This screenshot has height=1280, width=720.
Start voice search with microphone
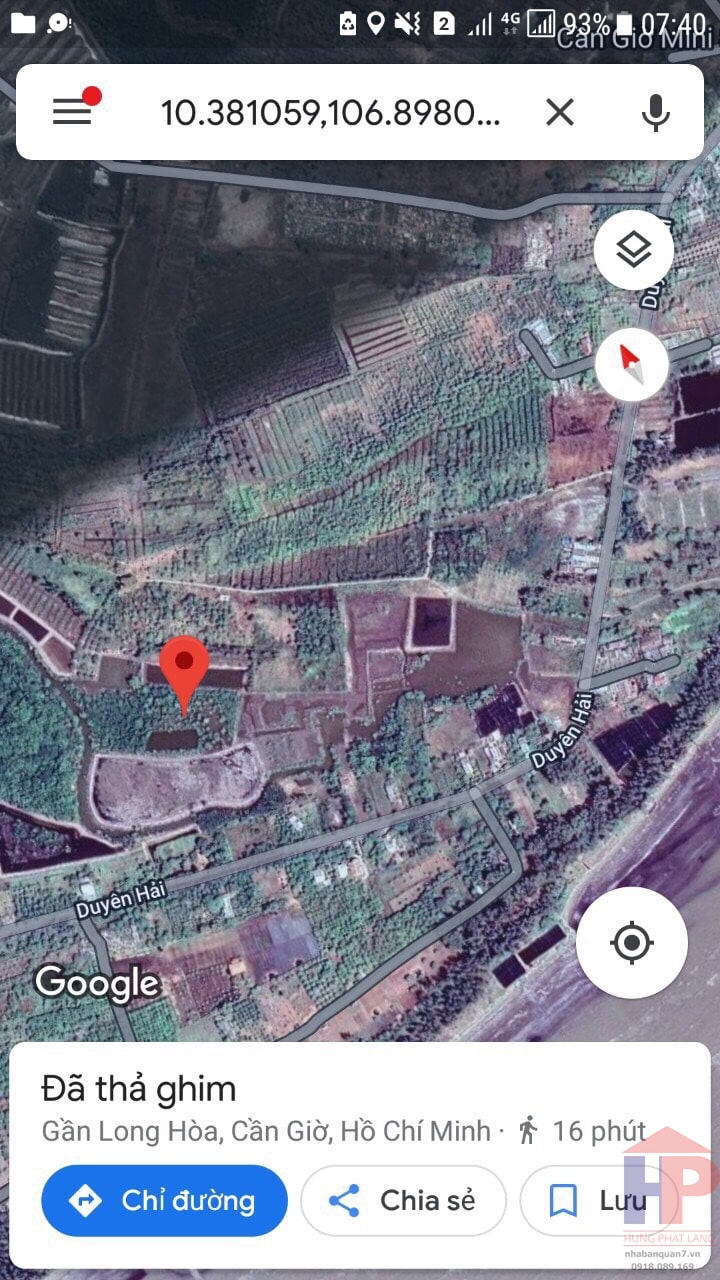[655, 113]
